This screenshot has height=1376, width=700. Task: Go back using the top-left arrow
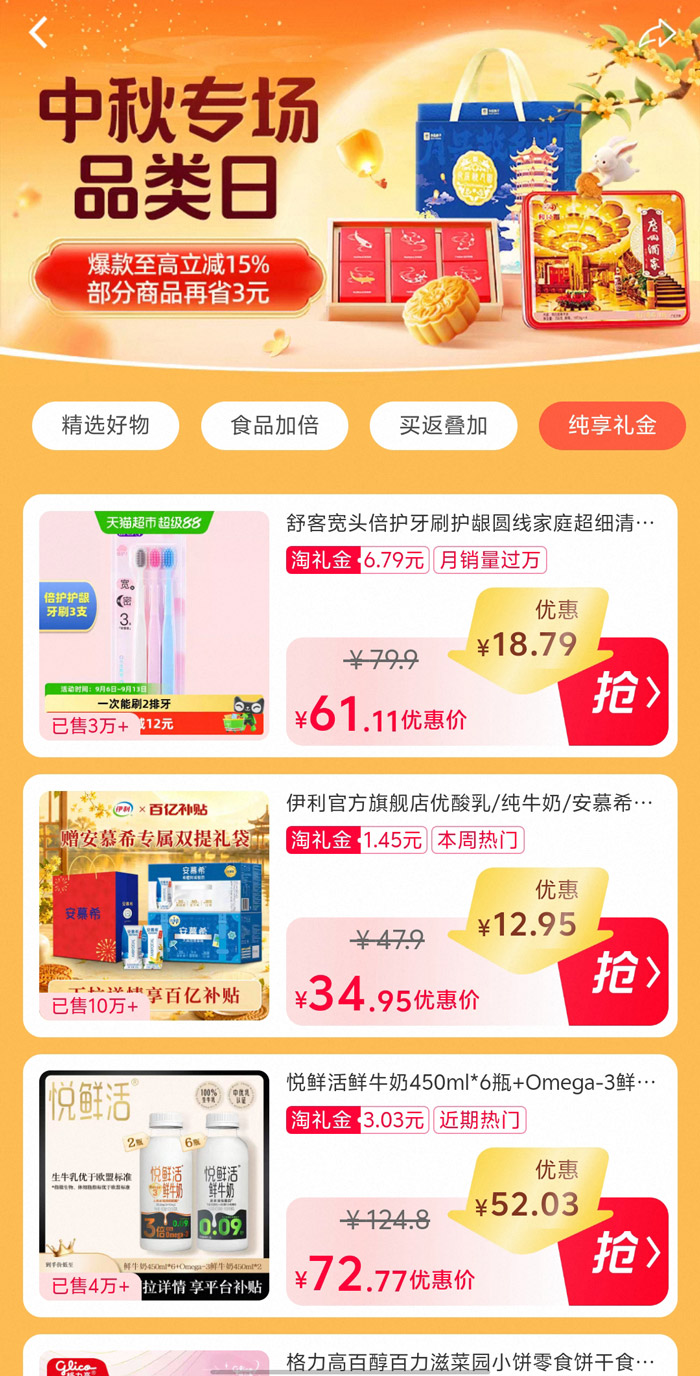click(38, 33)
